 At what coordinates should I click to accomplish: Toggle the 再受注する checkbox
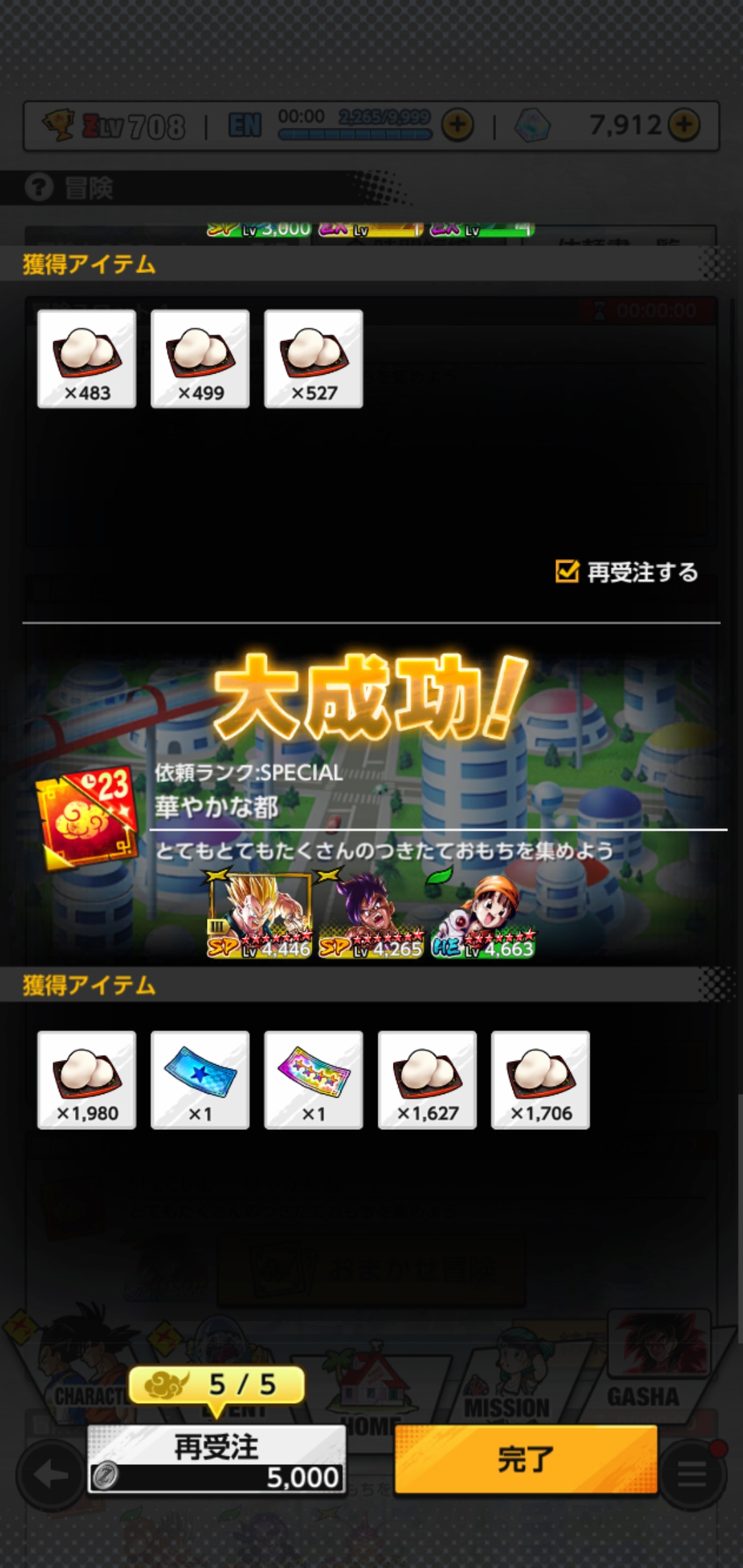pyautogui.click(x=568, y=571)
